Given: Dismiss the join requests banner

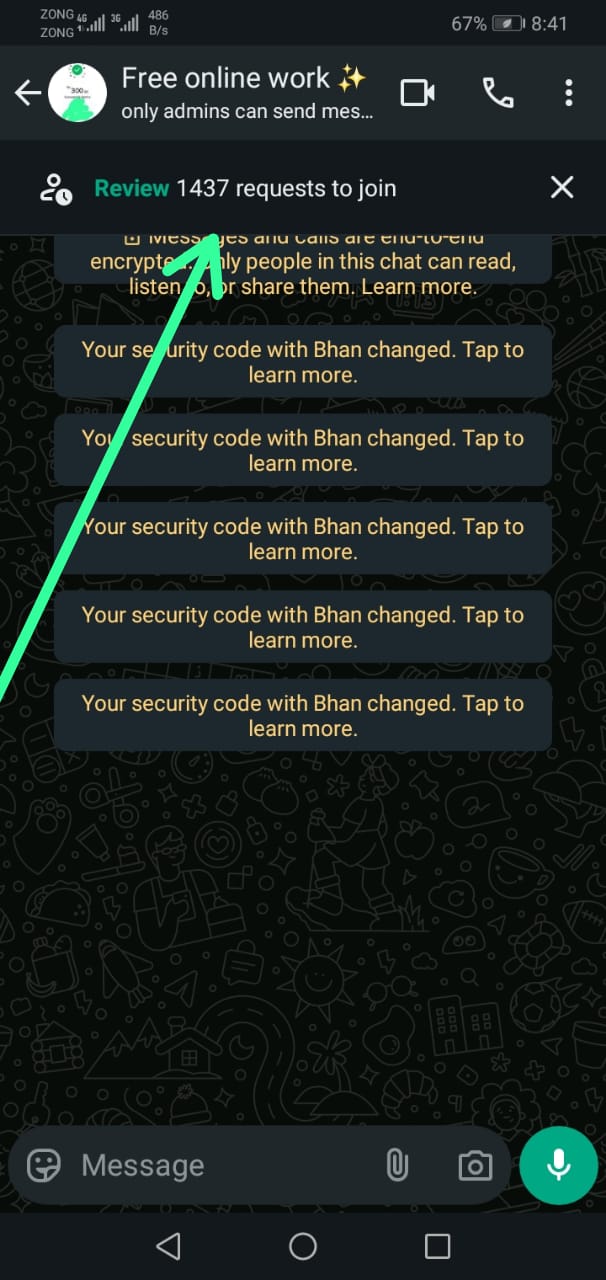Looking at the screenshot, I should click(x=562, y=187).
